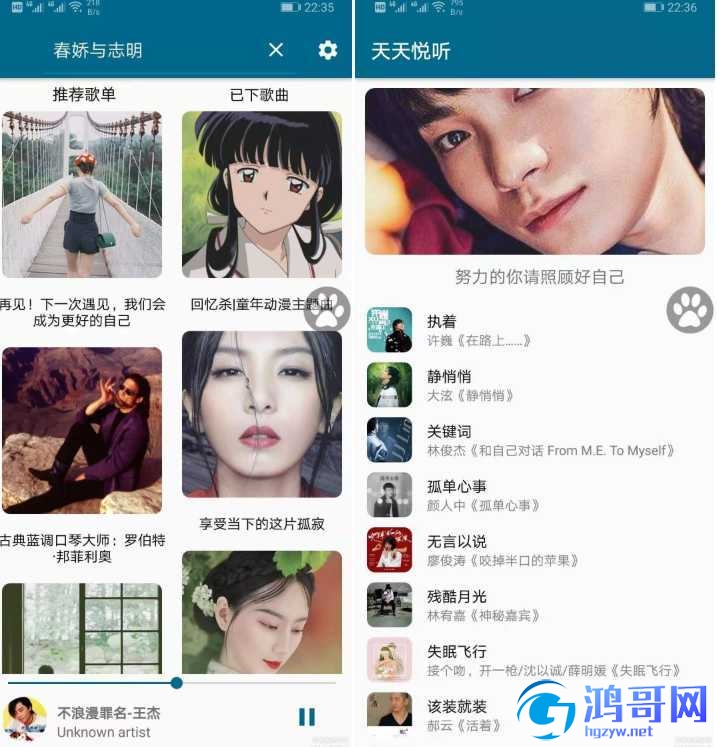This screenshot has width=717, height=747.
Task: Open the playlist 享受当下的这片孤寂
Action: pyautogui.click(x=262, y=415)
